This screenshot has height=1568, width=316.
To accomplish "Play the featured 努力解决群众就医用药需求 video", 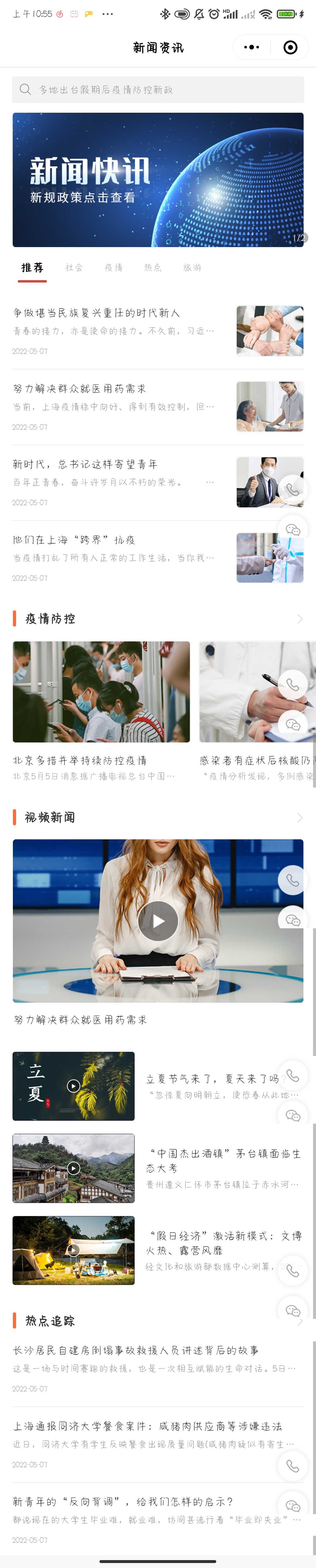I will point(158,921).
